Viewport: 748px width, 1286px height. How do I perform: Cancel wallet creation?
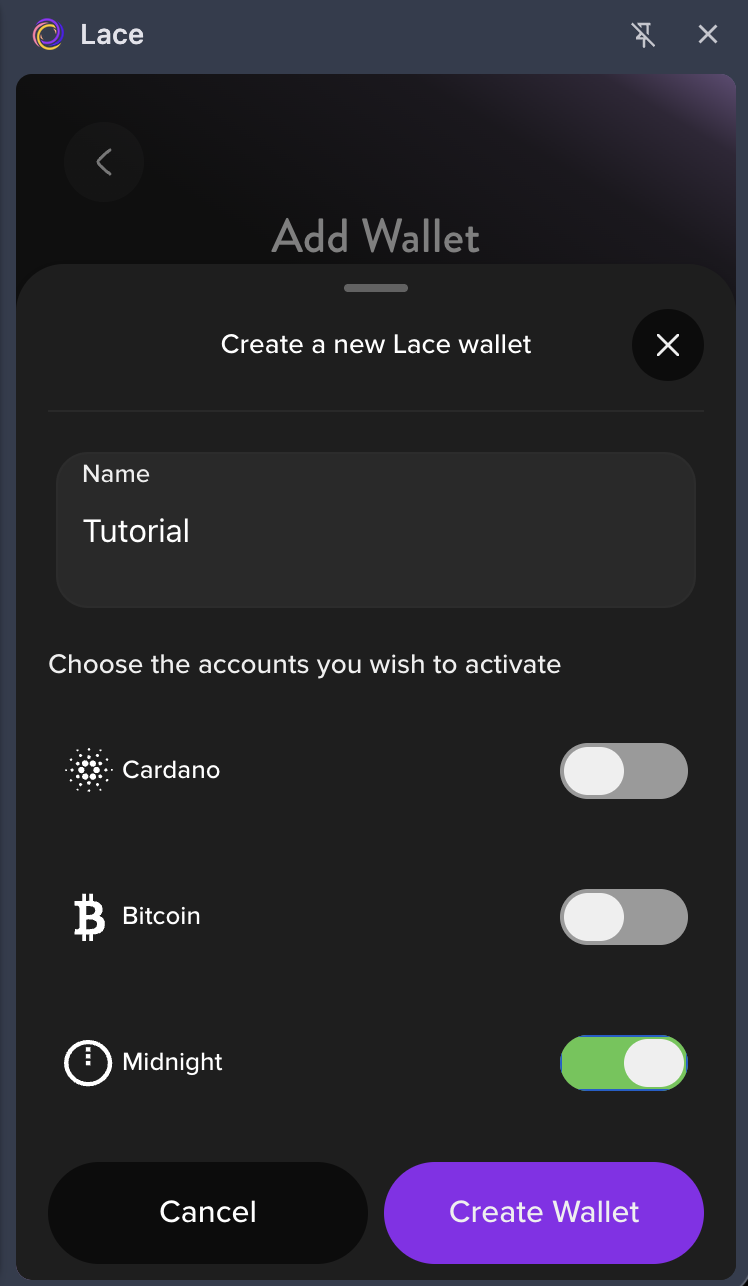click(x=208, y=1212)
